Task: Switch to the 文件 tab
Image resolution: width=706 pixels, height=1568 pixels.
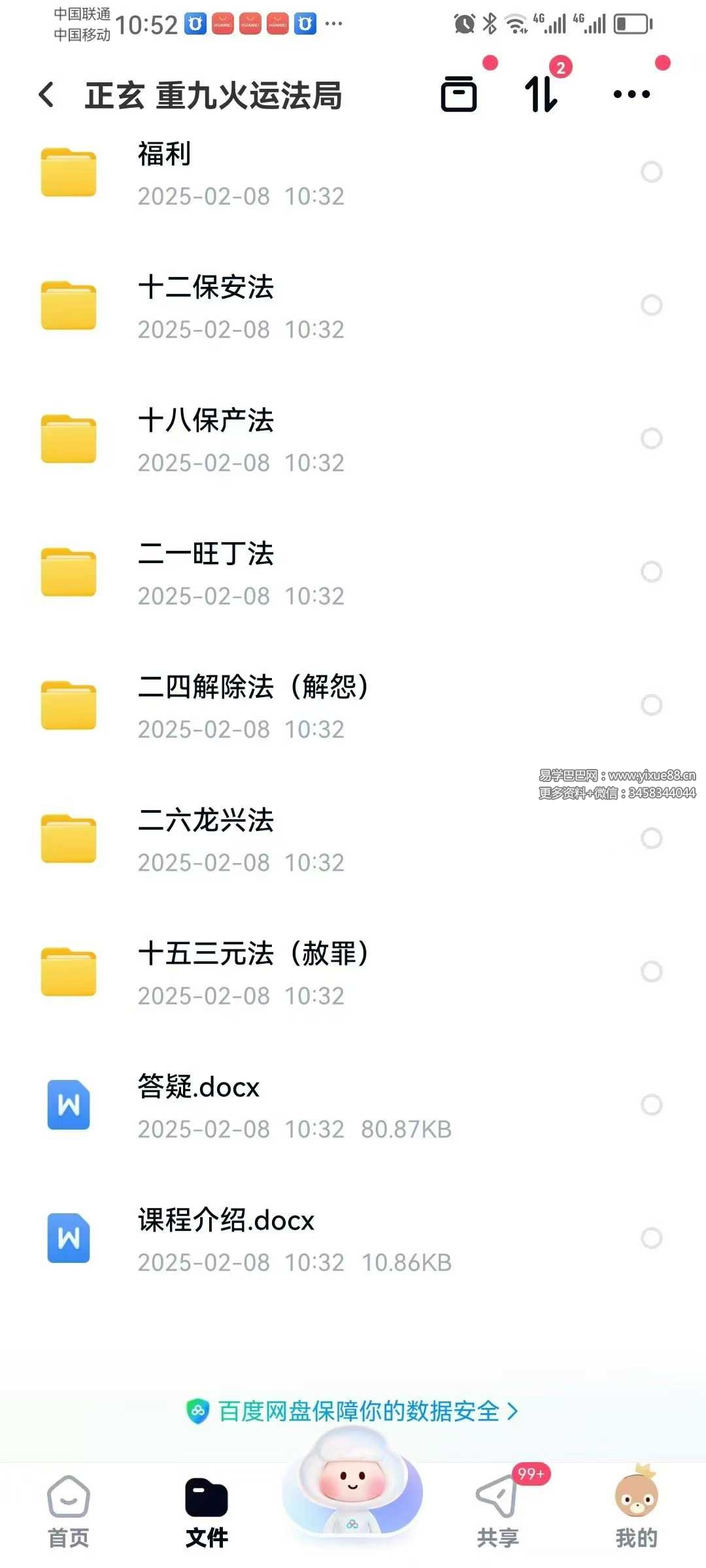Action: point(207,1511)
